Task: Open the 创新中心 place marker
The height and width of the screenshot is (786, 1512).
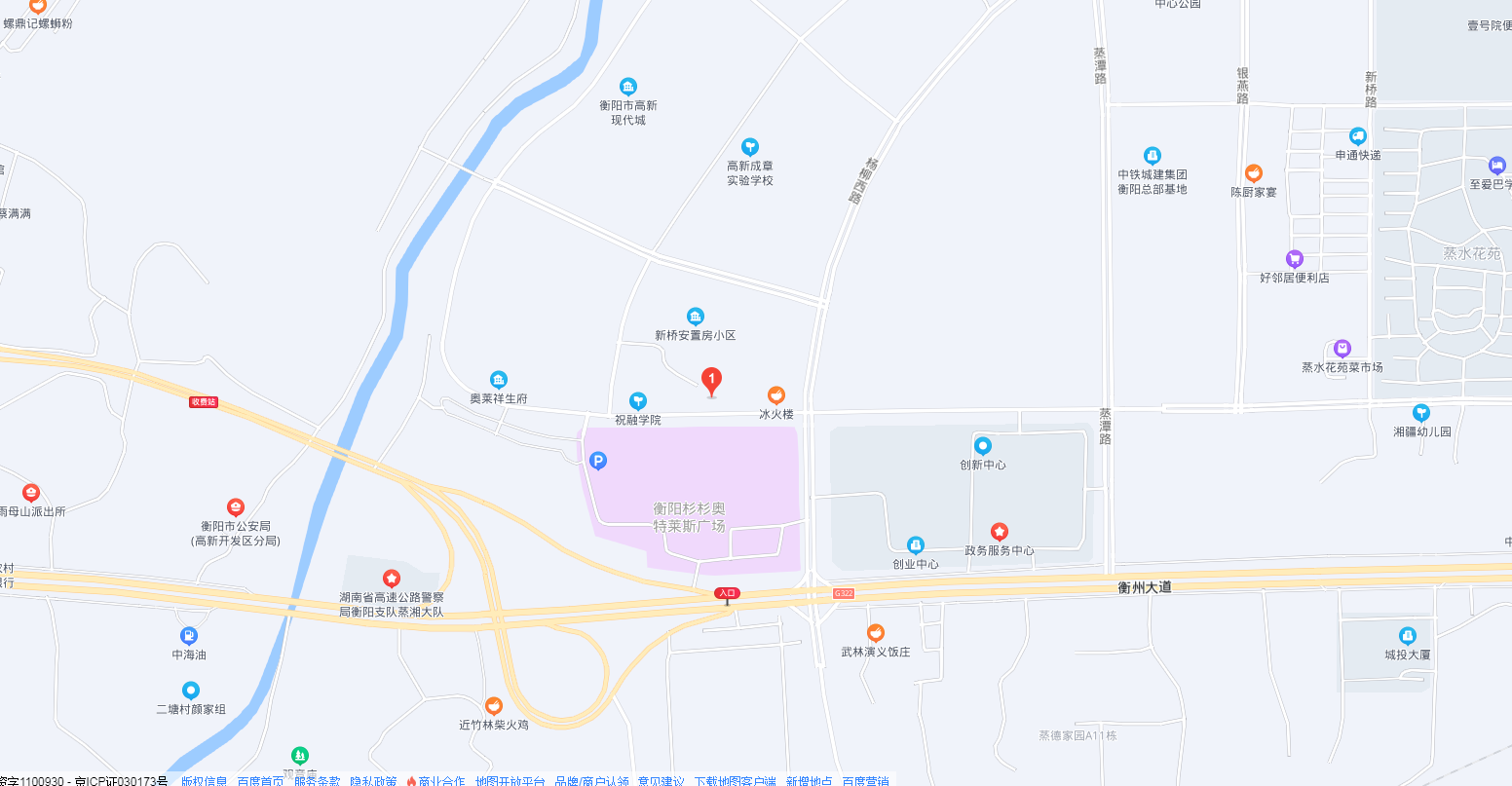Action: pyautogui.click(x=983, y=446)
